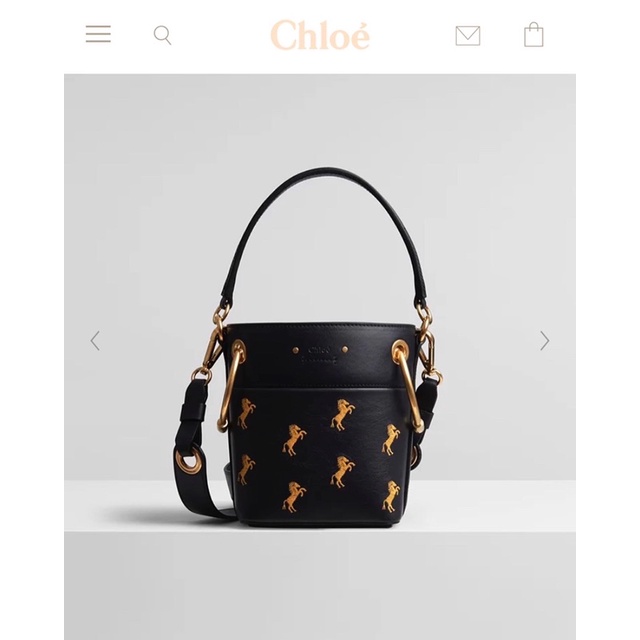Show the previous product image
This screenshot has width=640, height=640.
pyautogui.click(x=95, y=341)
